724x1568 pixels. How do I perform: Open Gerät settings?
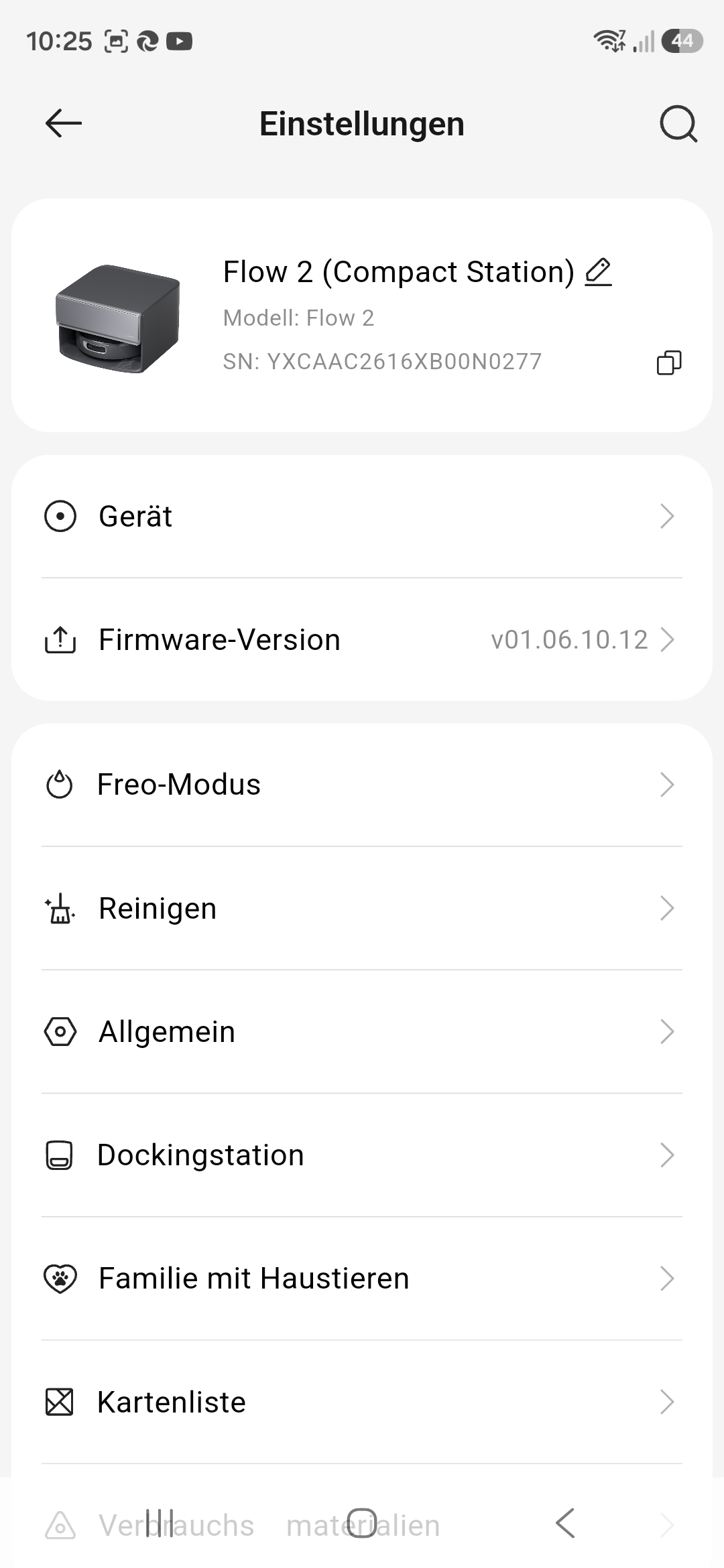coord(362,517)
